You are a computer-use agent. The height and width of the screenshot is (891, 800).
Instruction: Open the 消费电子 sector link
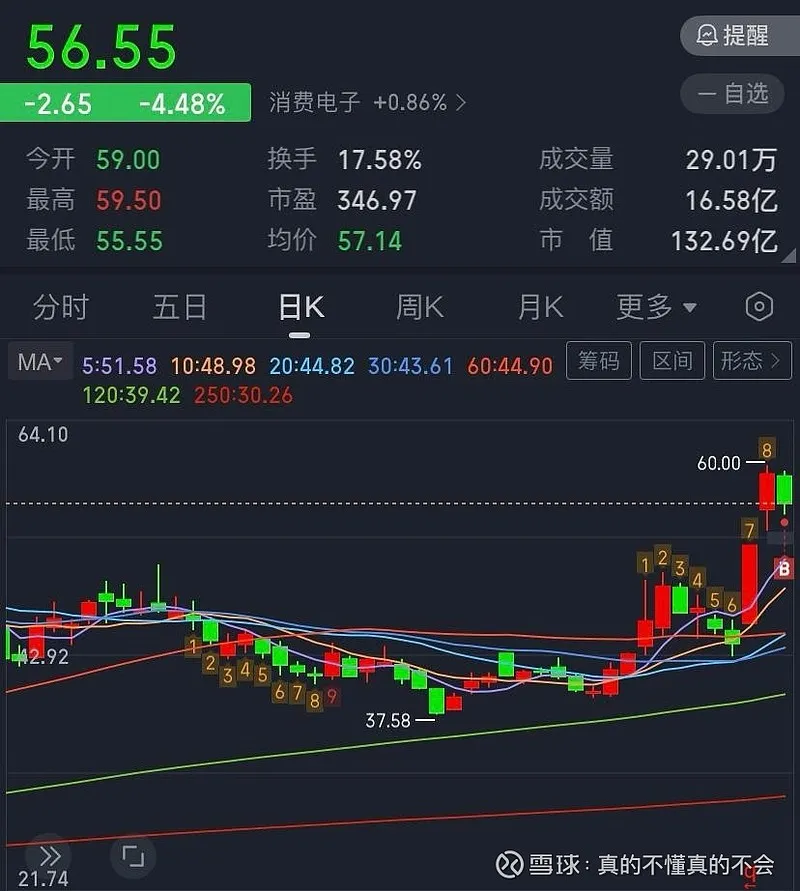367,102
